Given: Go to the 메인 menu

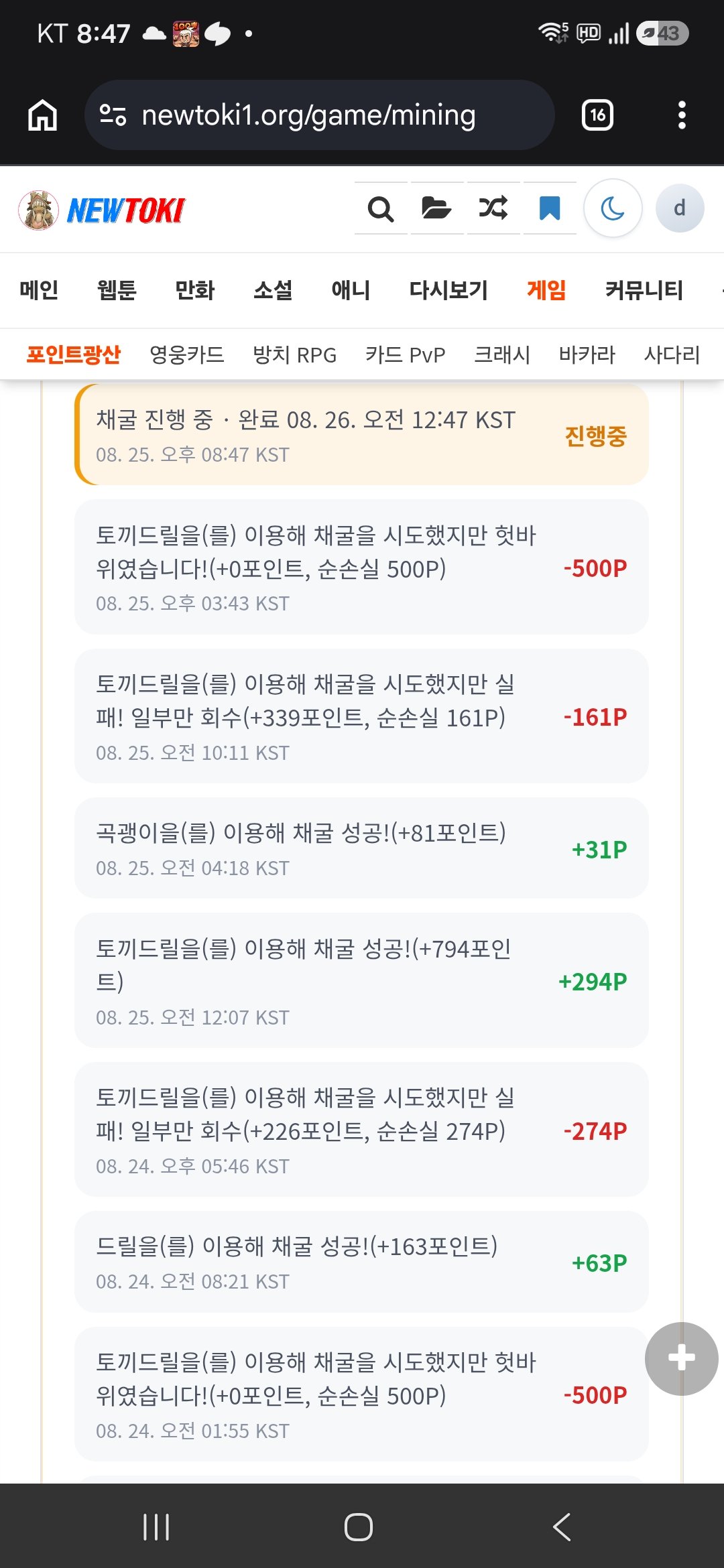Looking at the screenshot, I should (x=39, y=290).
